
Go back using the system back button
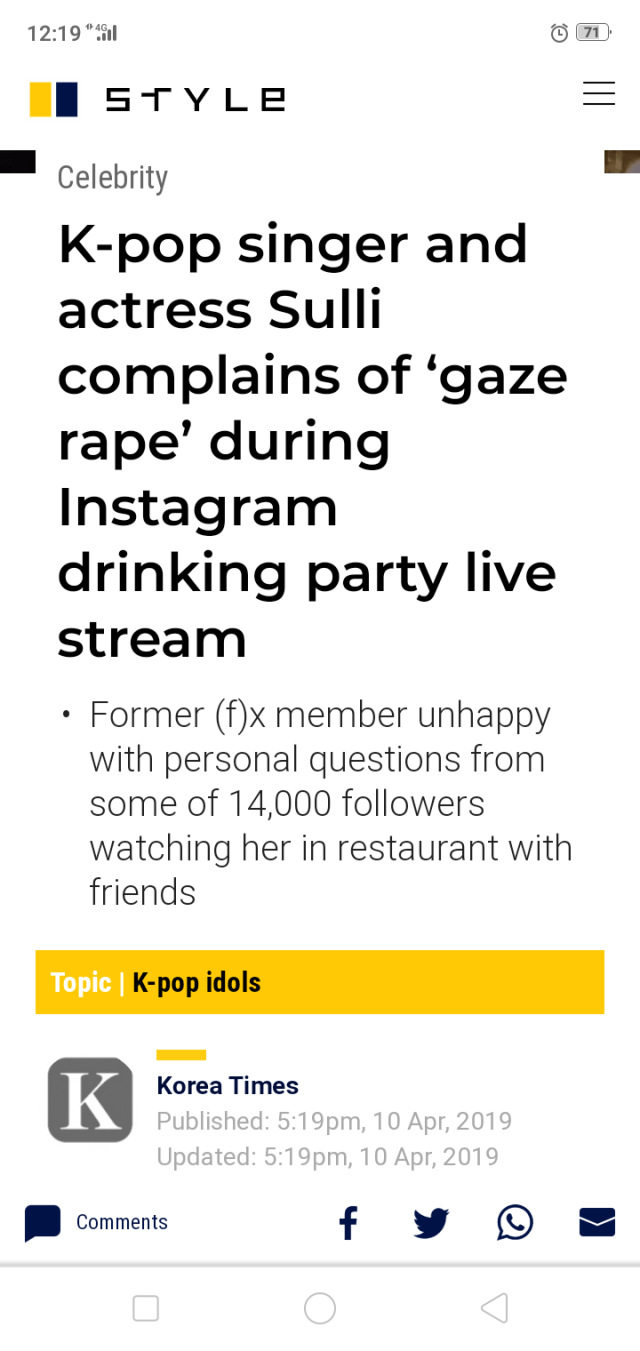[494, 1307]
